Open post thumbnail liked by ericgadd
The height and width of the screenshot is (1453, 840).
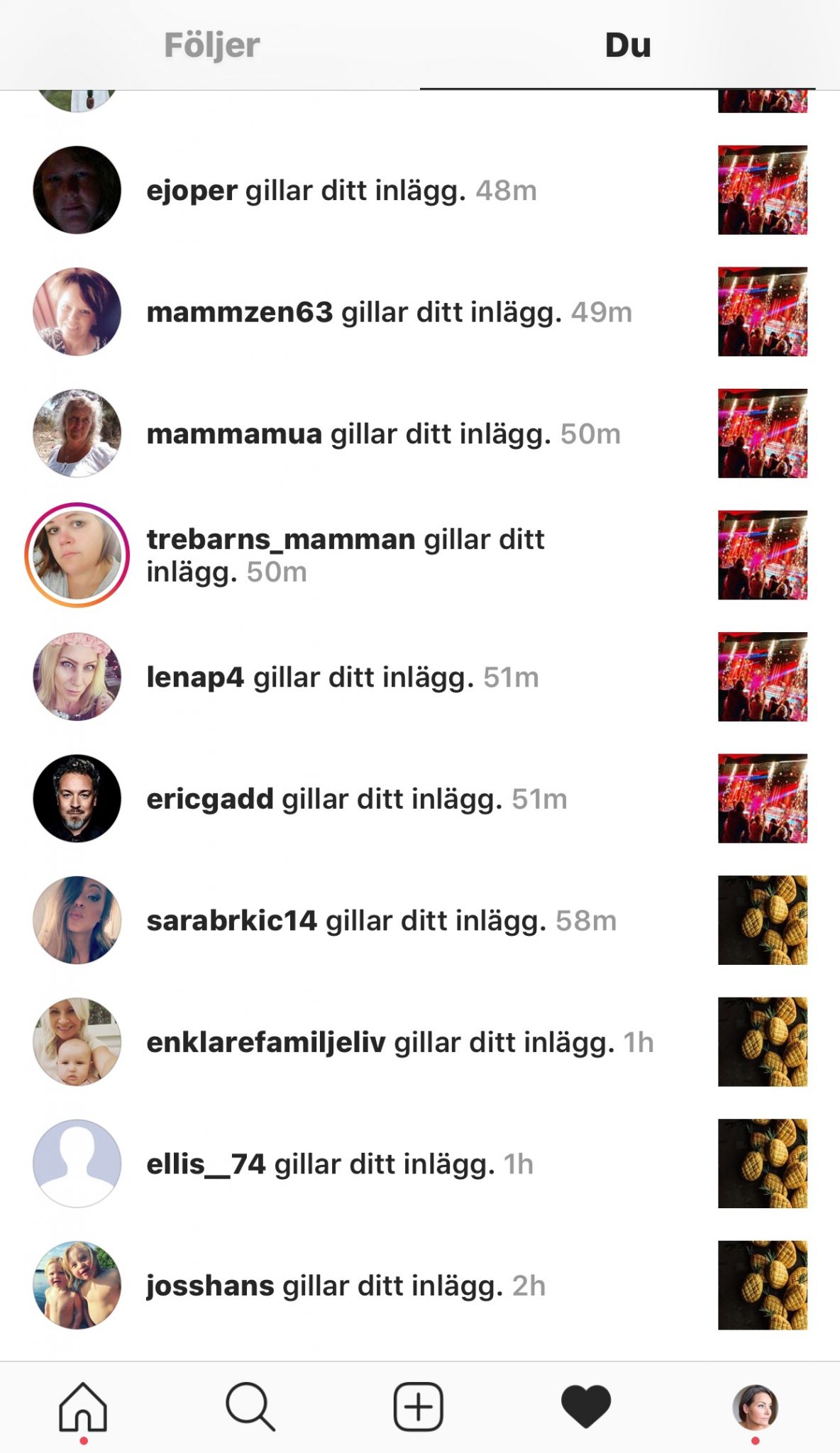(762, 798)
